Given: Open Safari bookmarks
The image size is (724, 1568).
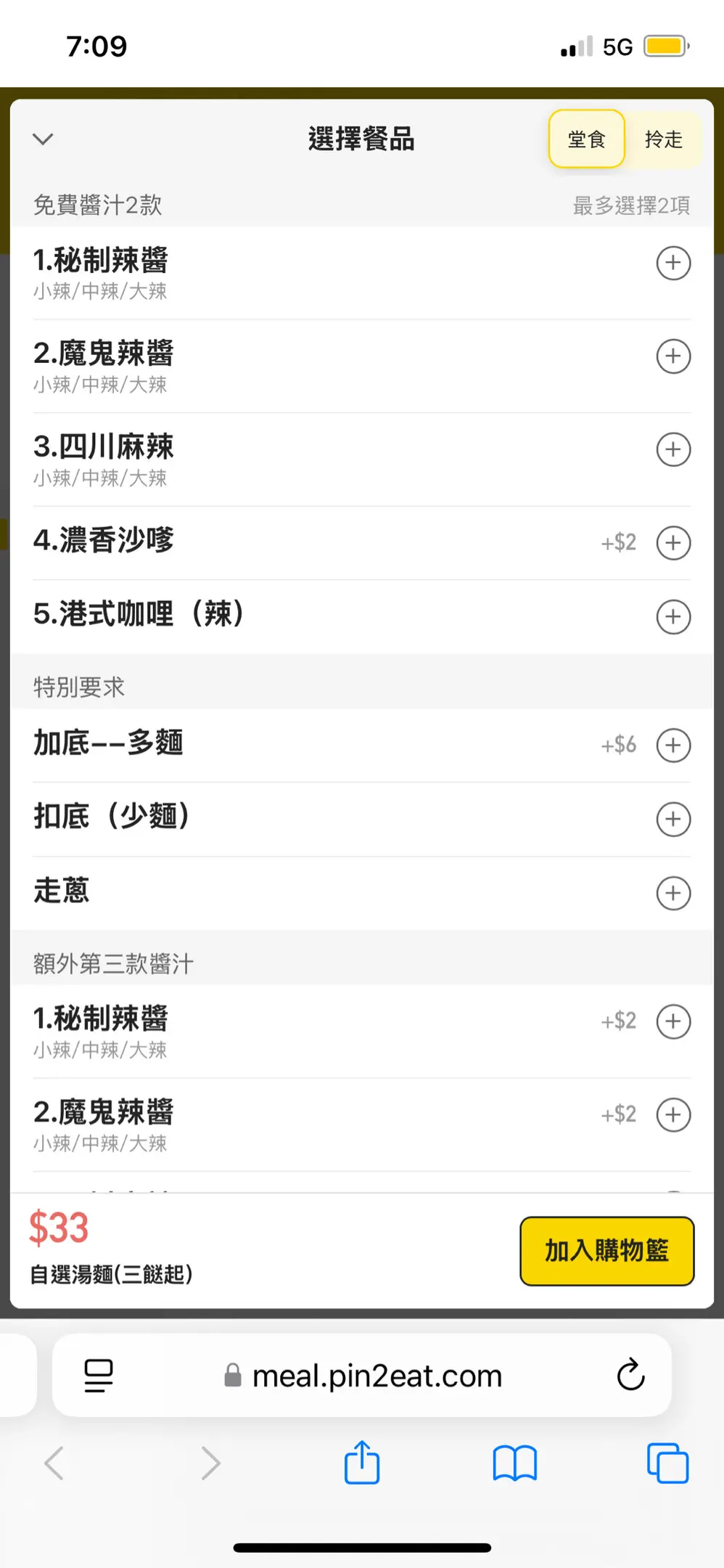Looking at the screenshot, I should pos(514,1463).
